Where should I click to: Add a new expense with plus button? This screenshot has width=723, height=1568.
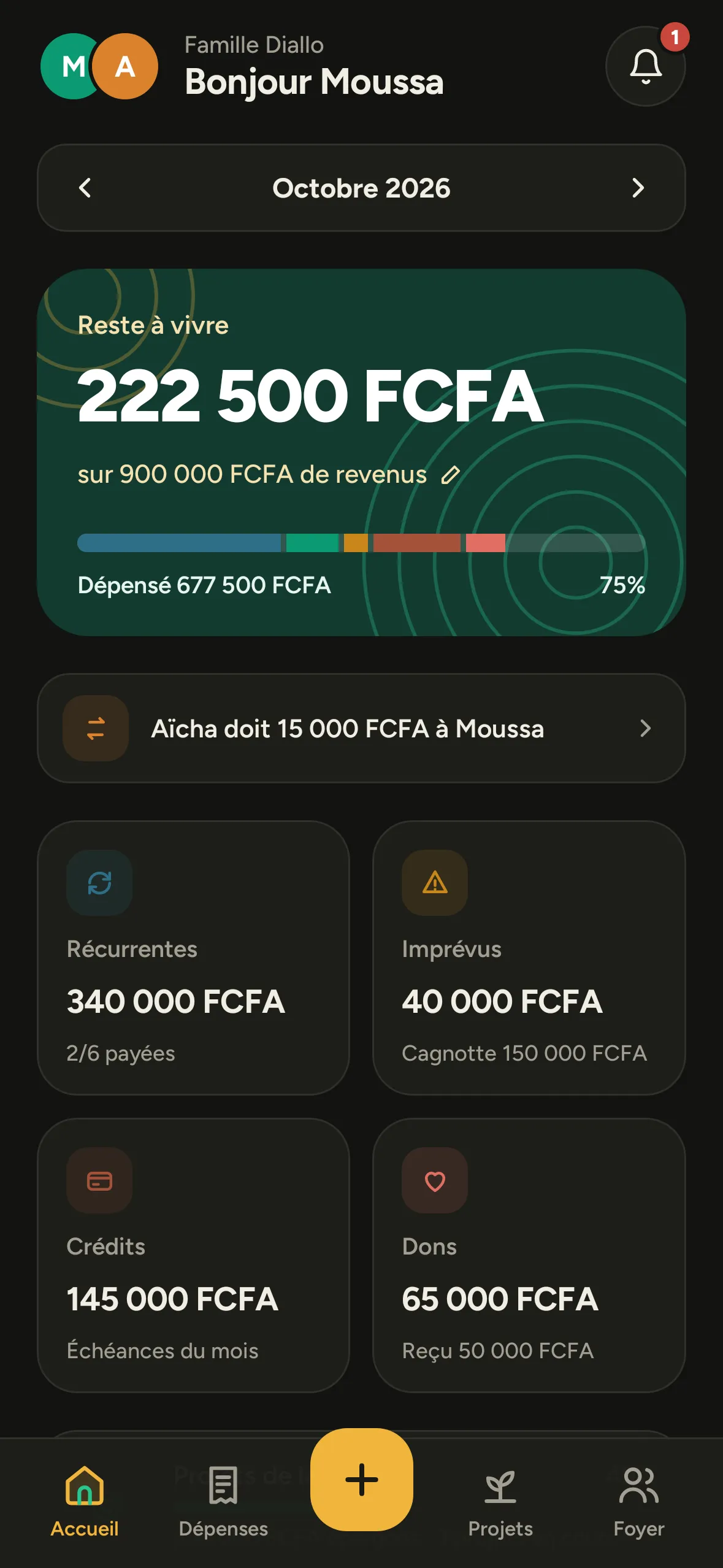pos(361,1480)
